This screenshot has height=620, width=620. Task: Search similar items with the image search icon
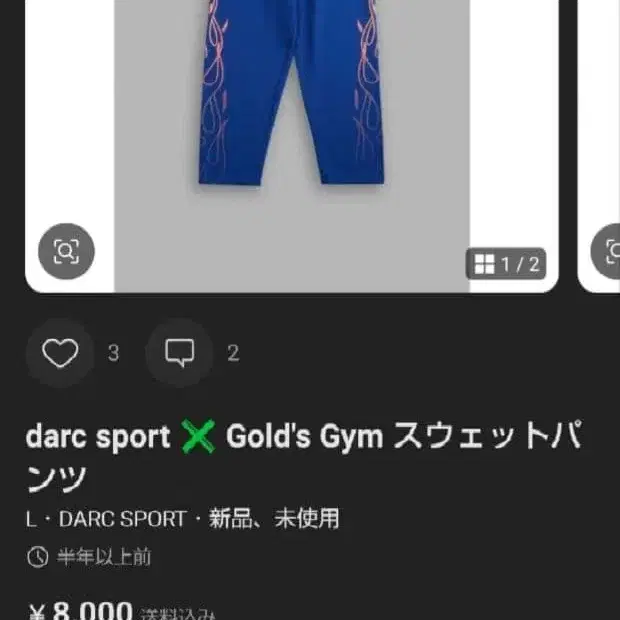click(66, 251)
